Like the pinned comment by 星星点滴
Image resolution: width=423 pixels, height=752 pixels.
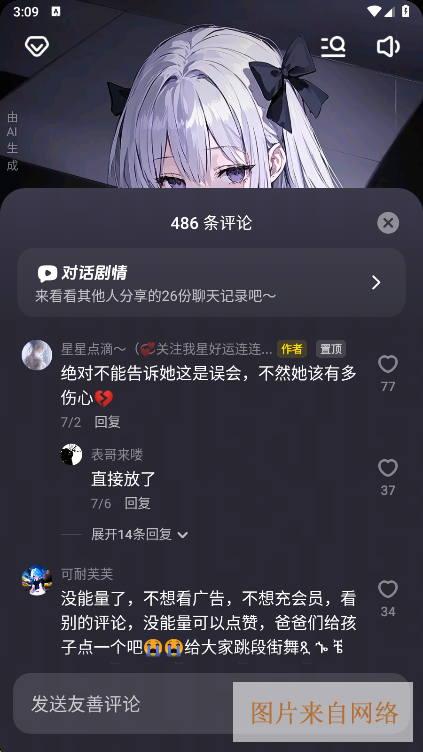[x=388, y=364]
